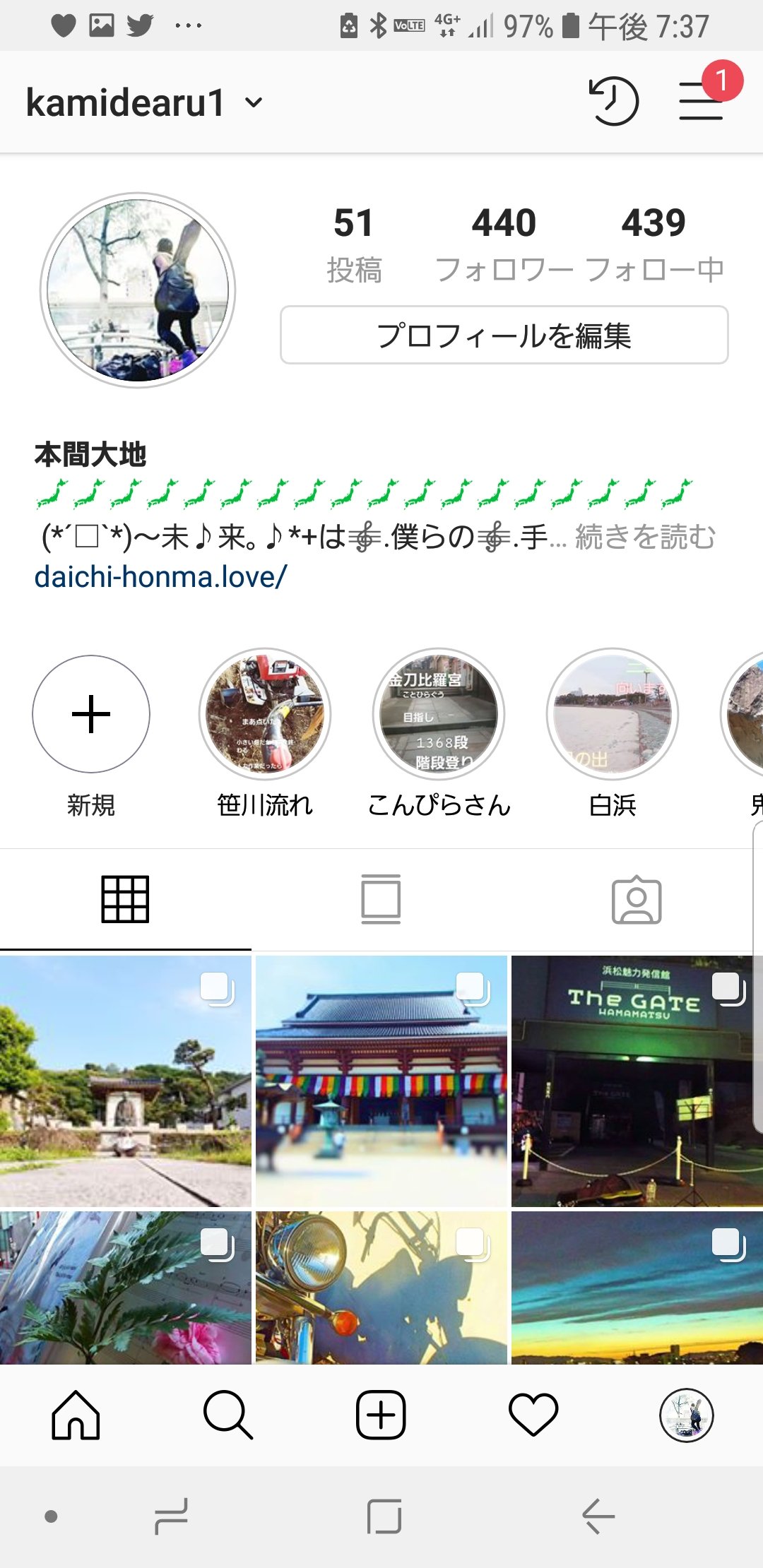Create a new post with the plus icon
The image size is (763, 1568).
coord(381,1415)
